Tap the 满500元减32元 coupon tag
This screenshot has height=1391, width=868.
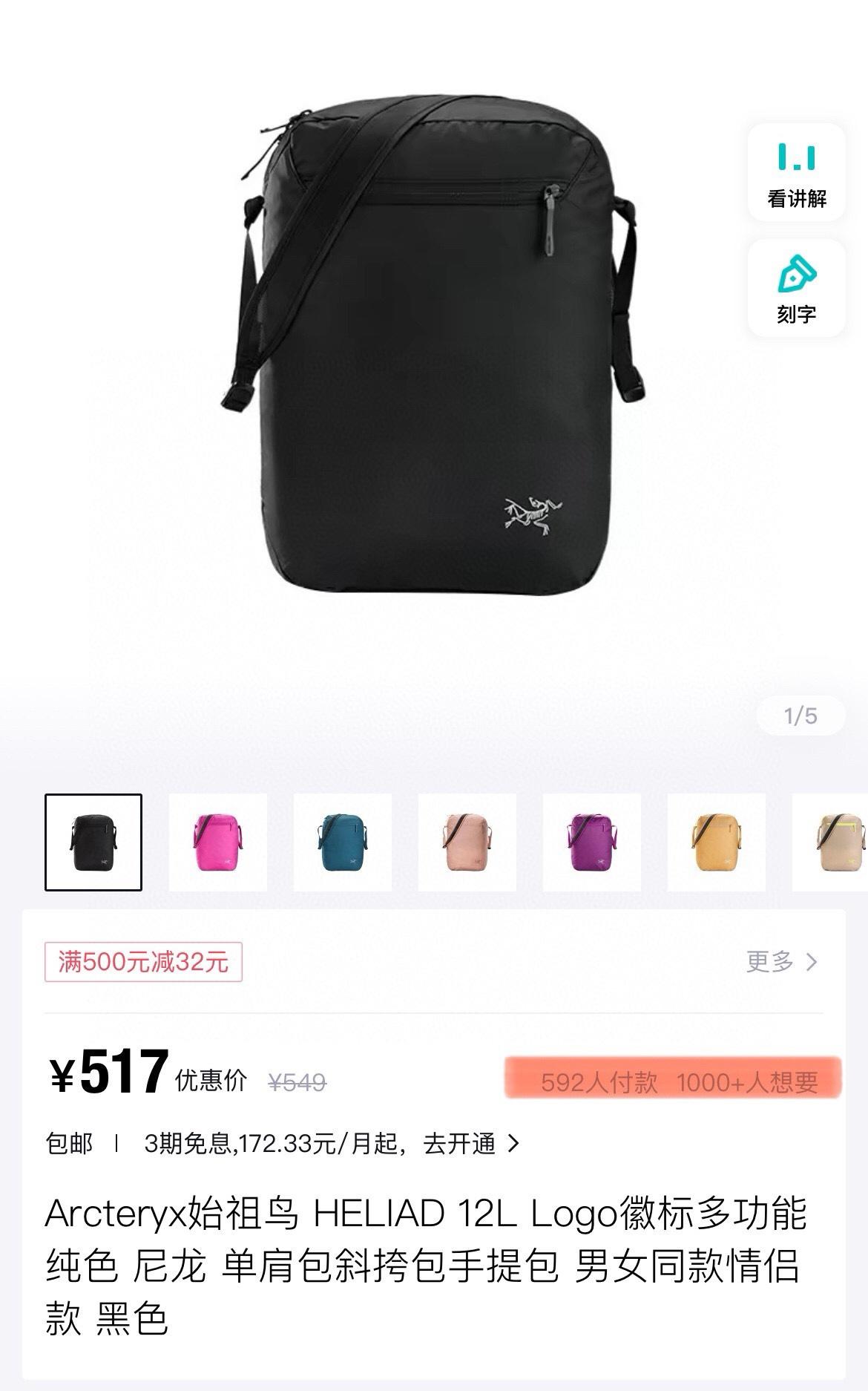(143, 962)
